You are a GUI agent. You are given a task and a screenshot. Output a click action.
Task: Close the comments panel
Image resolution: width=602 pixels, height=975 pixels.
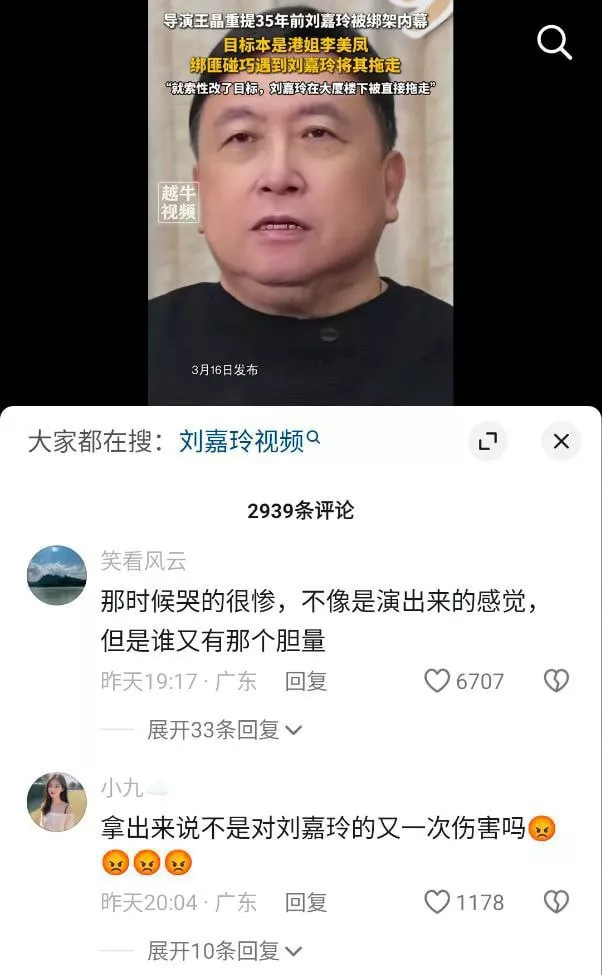click(561, 441)
